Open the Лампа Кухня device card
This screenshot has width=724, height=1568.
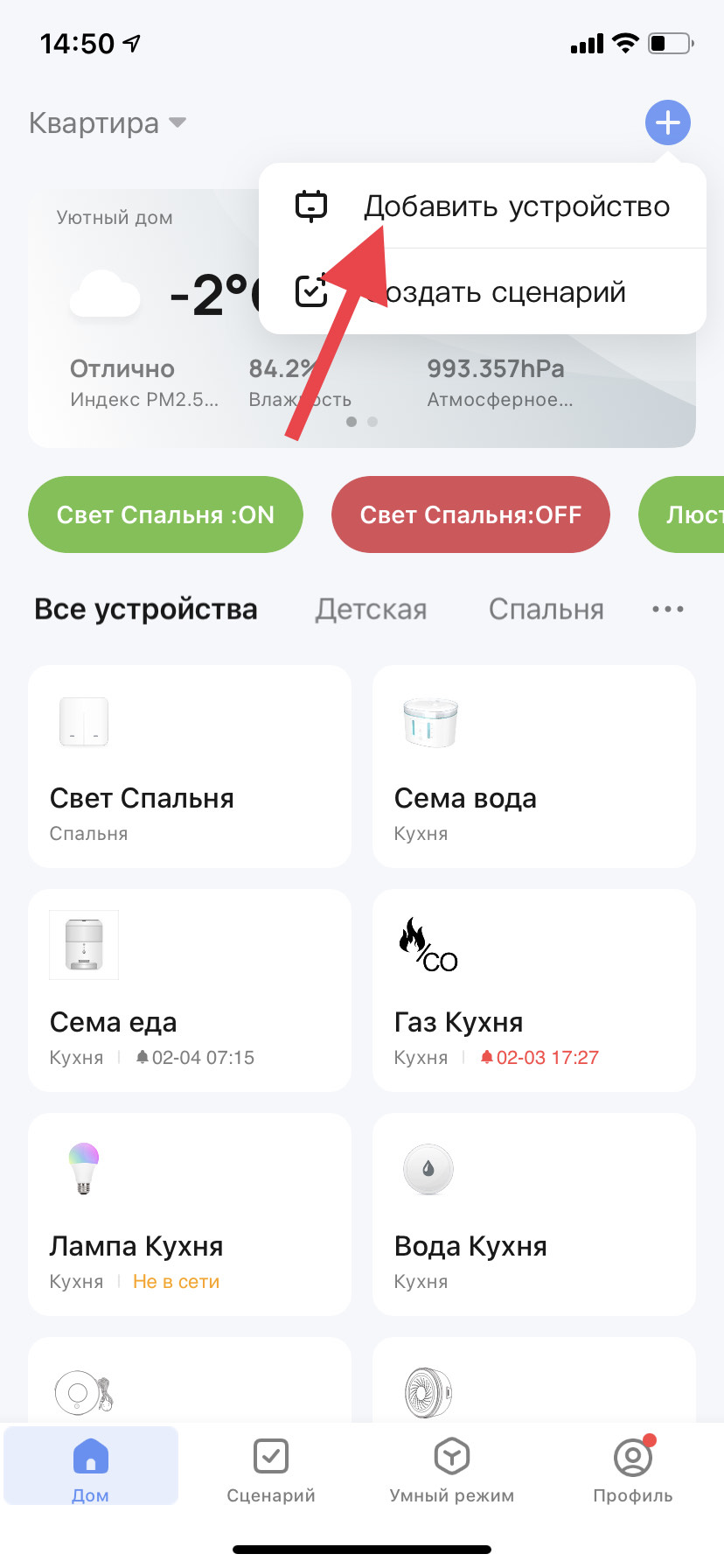pyautogui.click(x=190, y=1214)
